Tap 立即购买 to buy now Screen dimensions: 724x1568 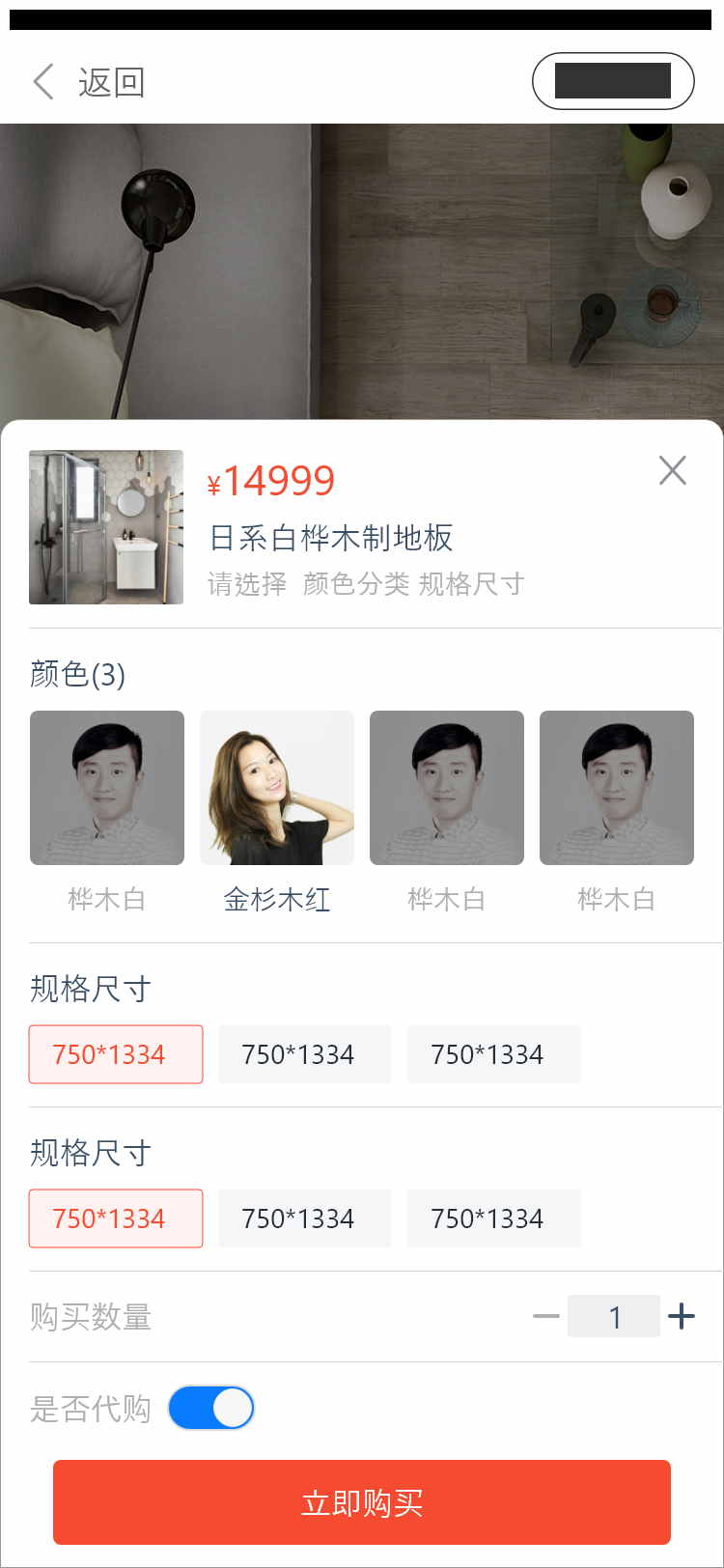pos(362,1502)
